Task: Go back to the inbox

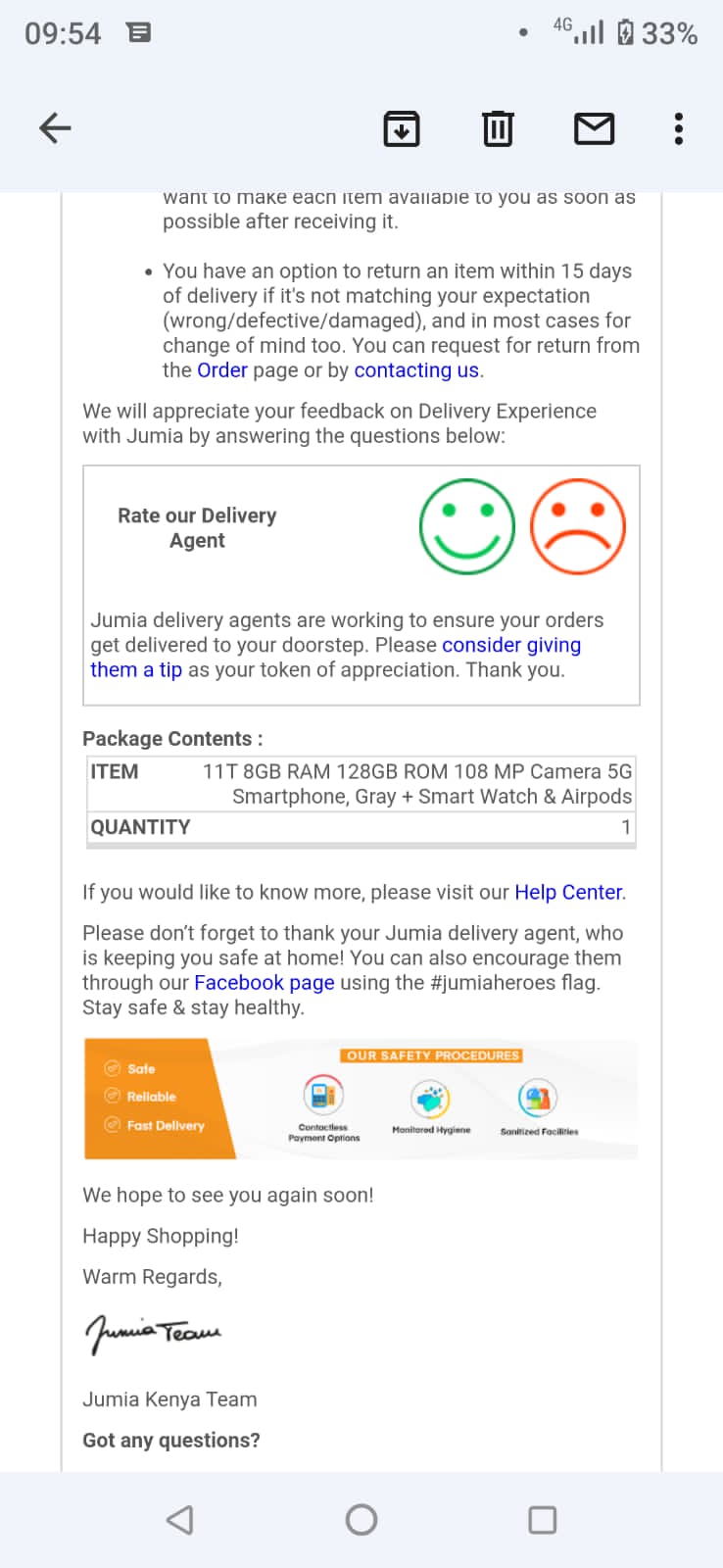Action: point(55,128)
